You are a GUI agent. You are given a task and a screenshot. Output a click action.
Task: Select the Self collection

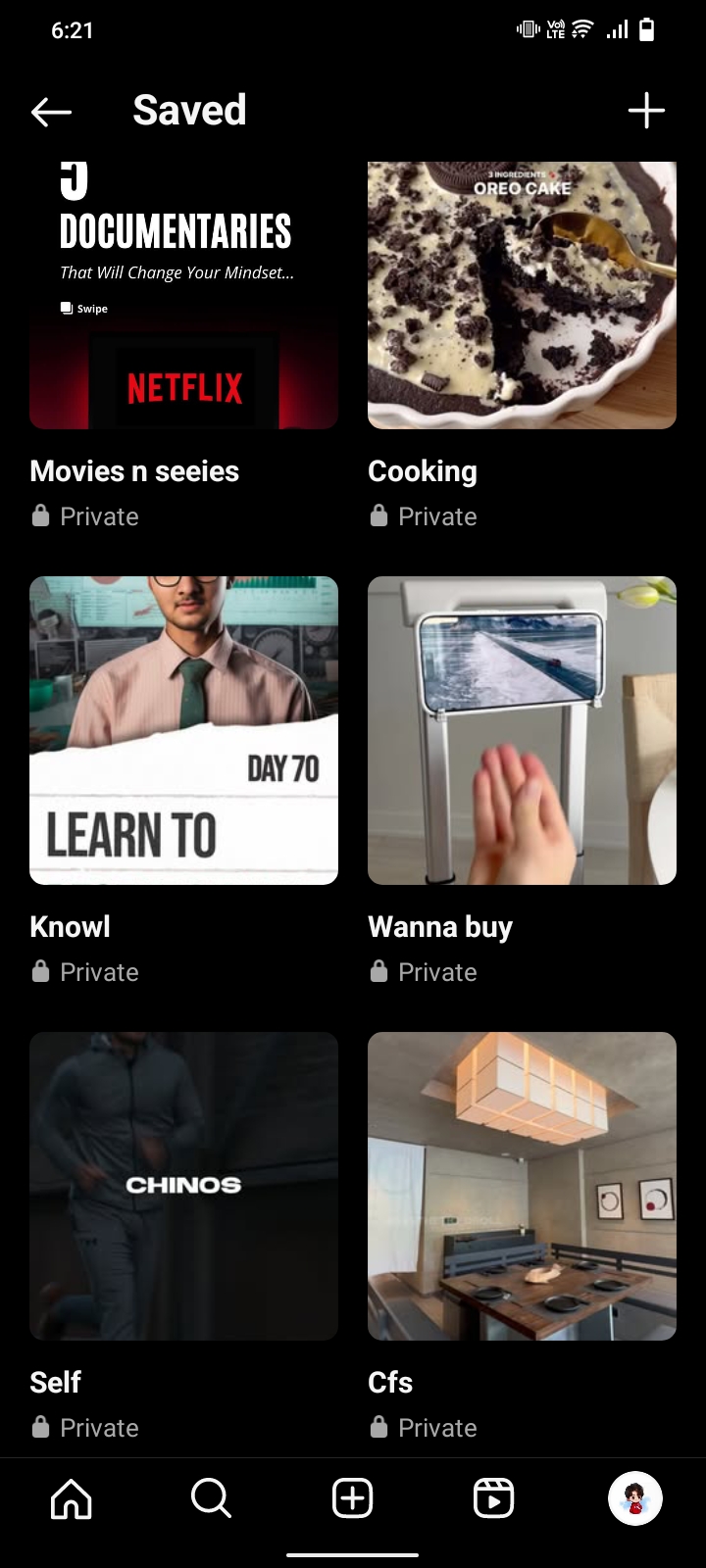pyautogui.click(x=183, y=1186)
